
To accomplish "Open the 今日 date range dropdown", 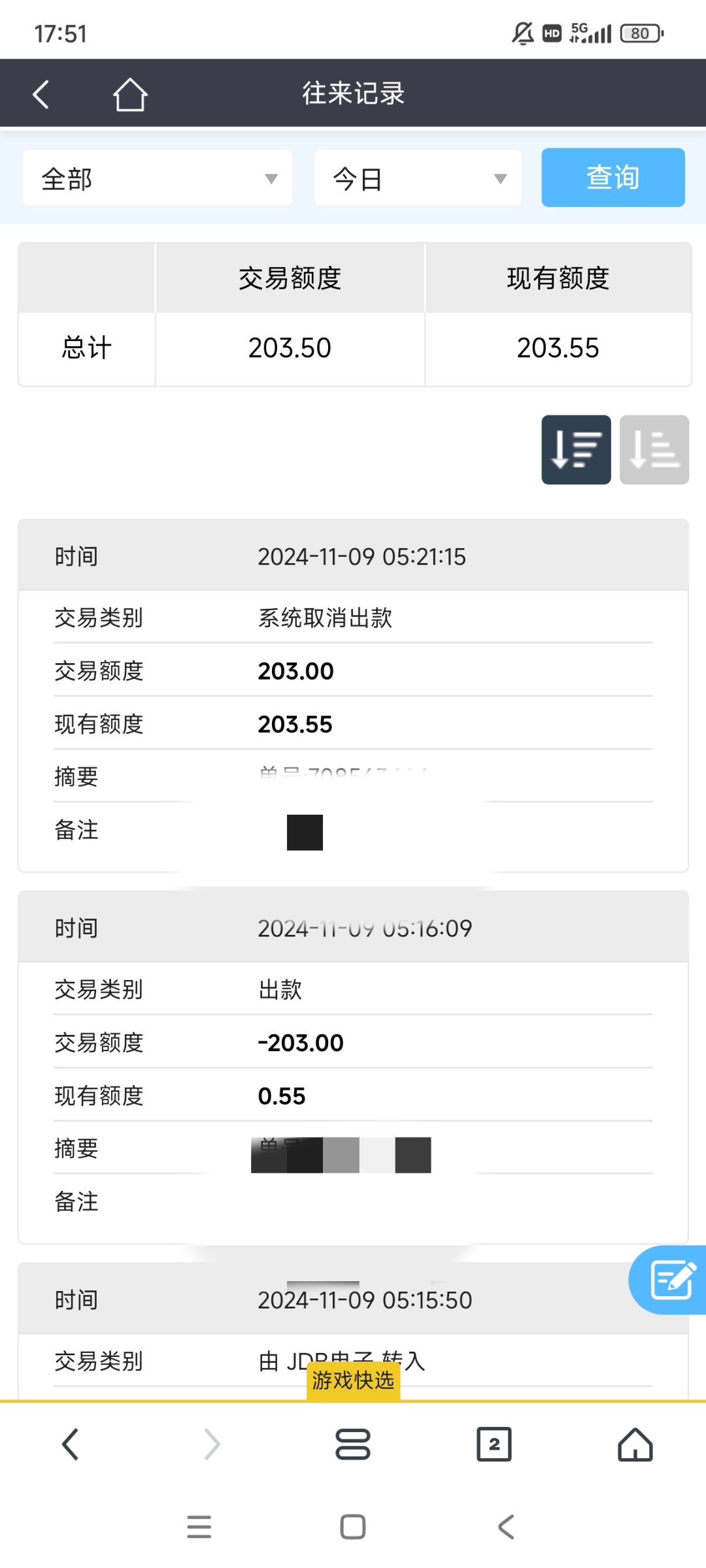I will (x=418, y=178).
